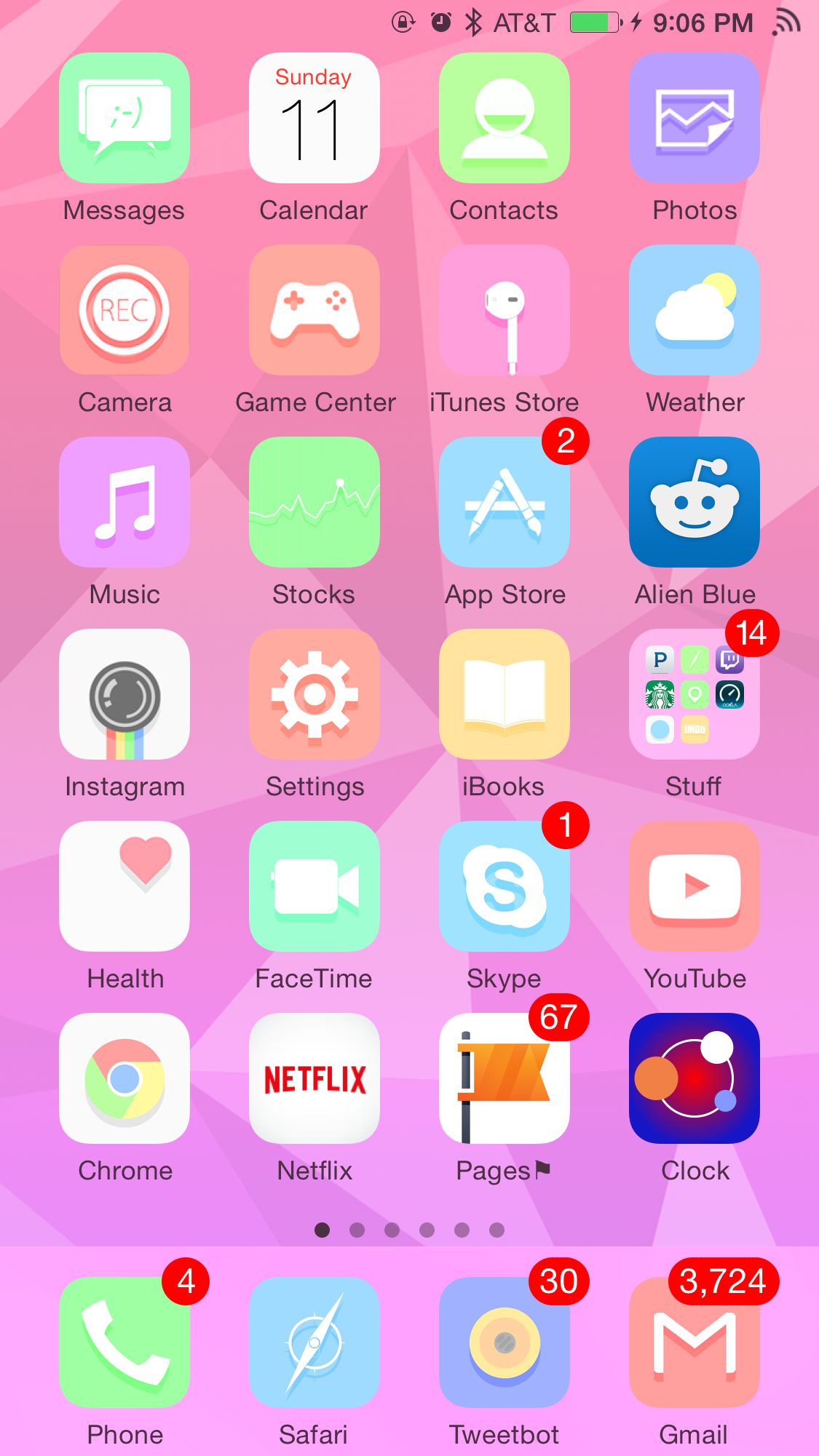819x1456 pixels.
Task: Check the Weather app
Action: pos(695,310)
